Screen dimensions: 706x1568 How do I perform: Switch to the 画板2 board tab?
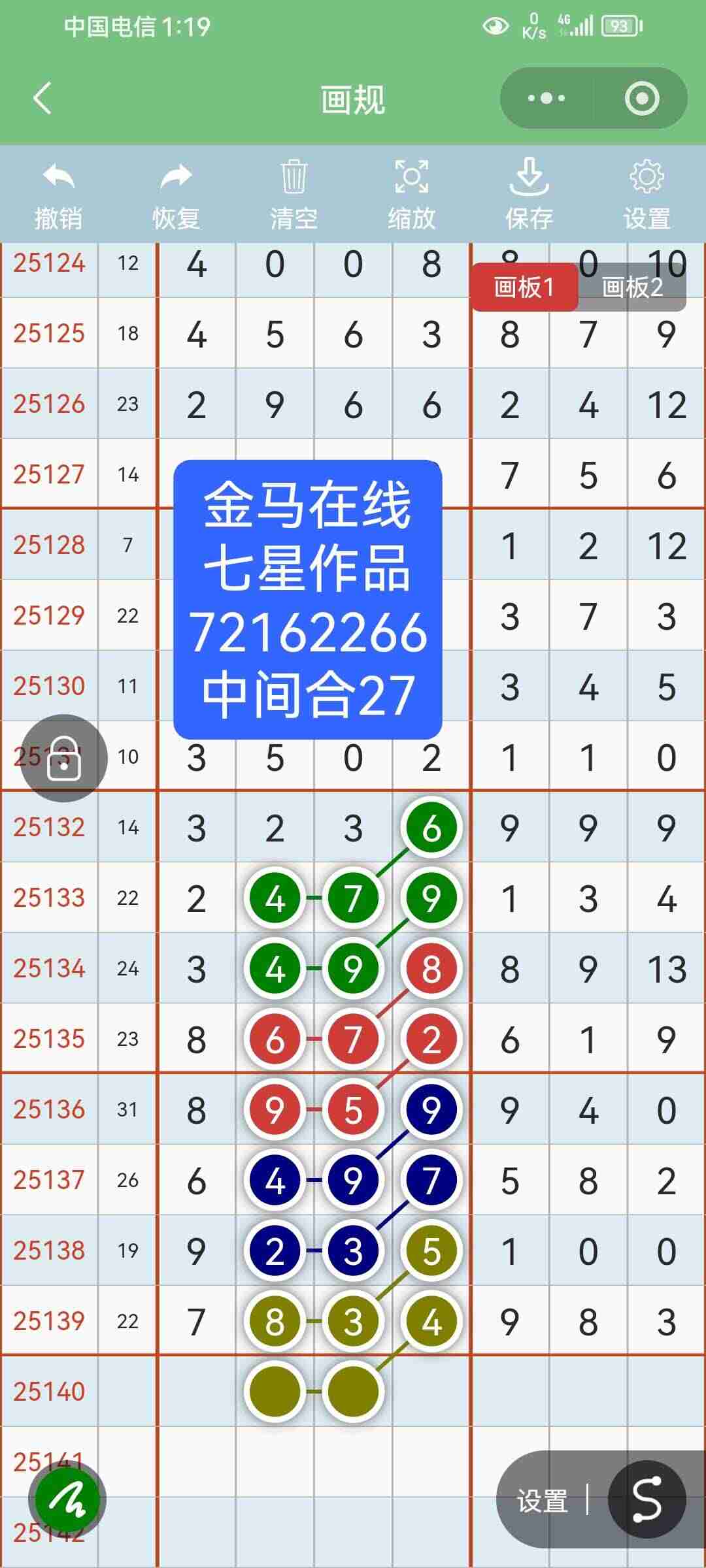(632, 286)
